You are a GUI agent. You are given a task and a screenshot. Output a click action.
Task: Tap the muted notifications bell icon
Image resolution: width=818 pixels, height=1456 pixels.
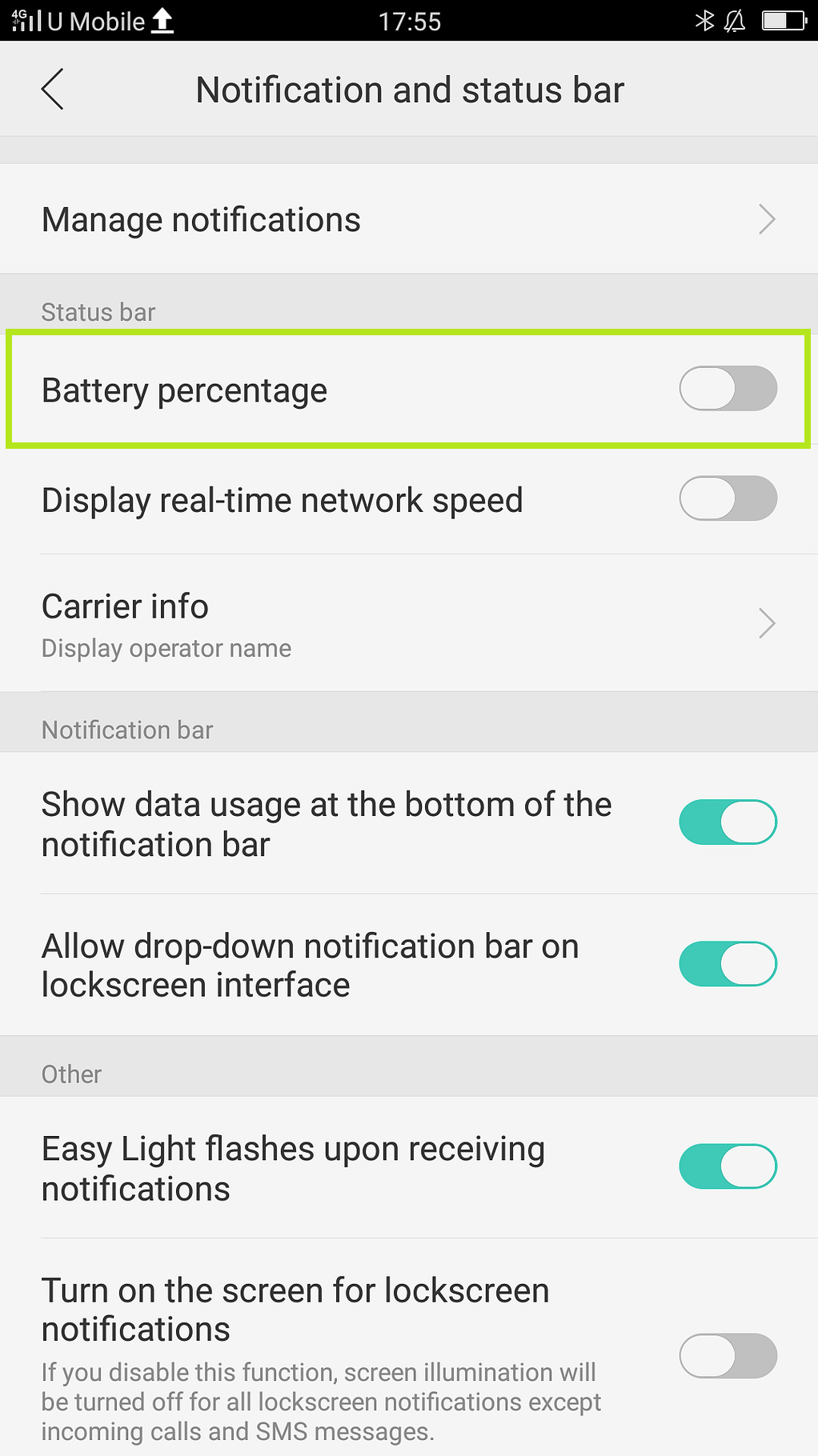(734, 21)
